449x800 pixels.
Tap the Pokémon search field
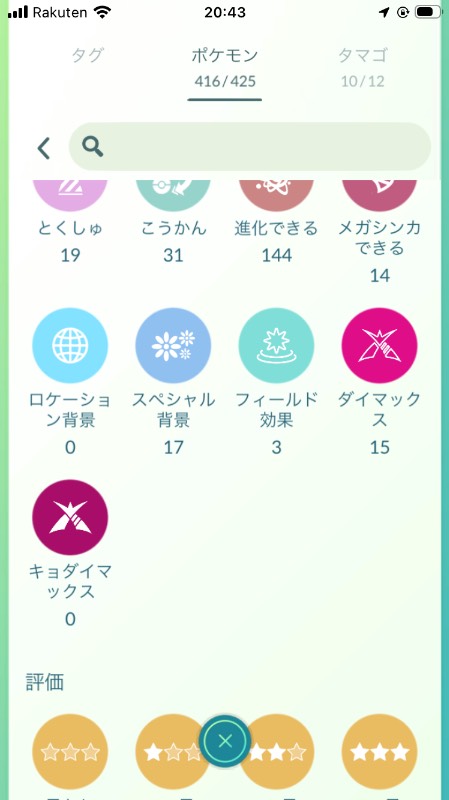coord(250,147)
